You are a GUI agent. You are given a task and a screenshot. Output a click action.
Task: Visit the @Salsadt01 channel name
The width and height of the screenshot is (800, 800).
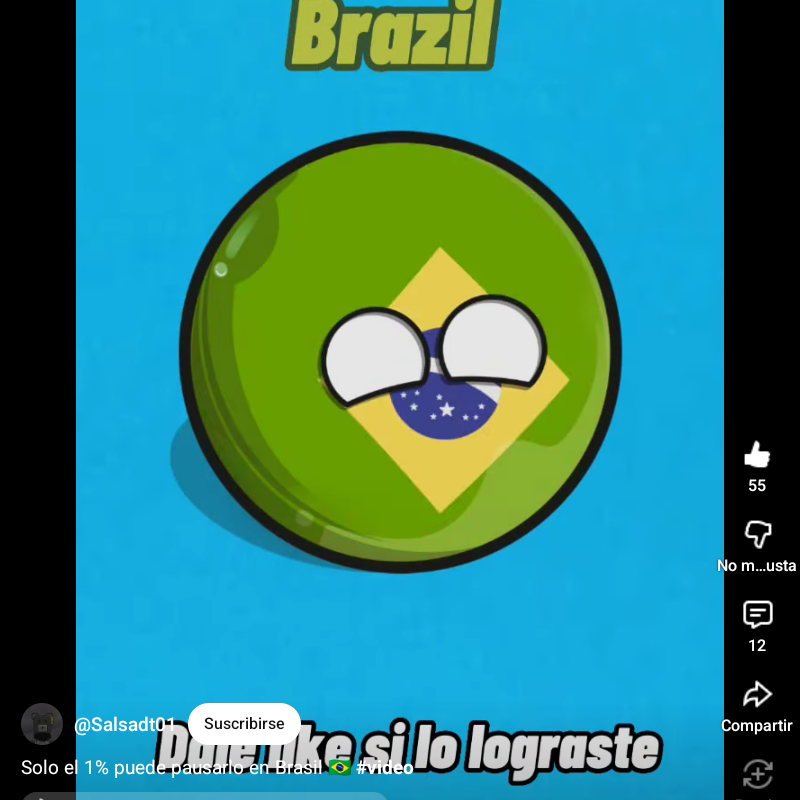124,725
